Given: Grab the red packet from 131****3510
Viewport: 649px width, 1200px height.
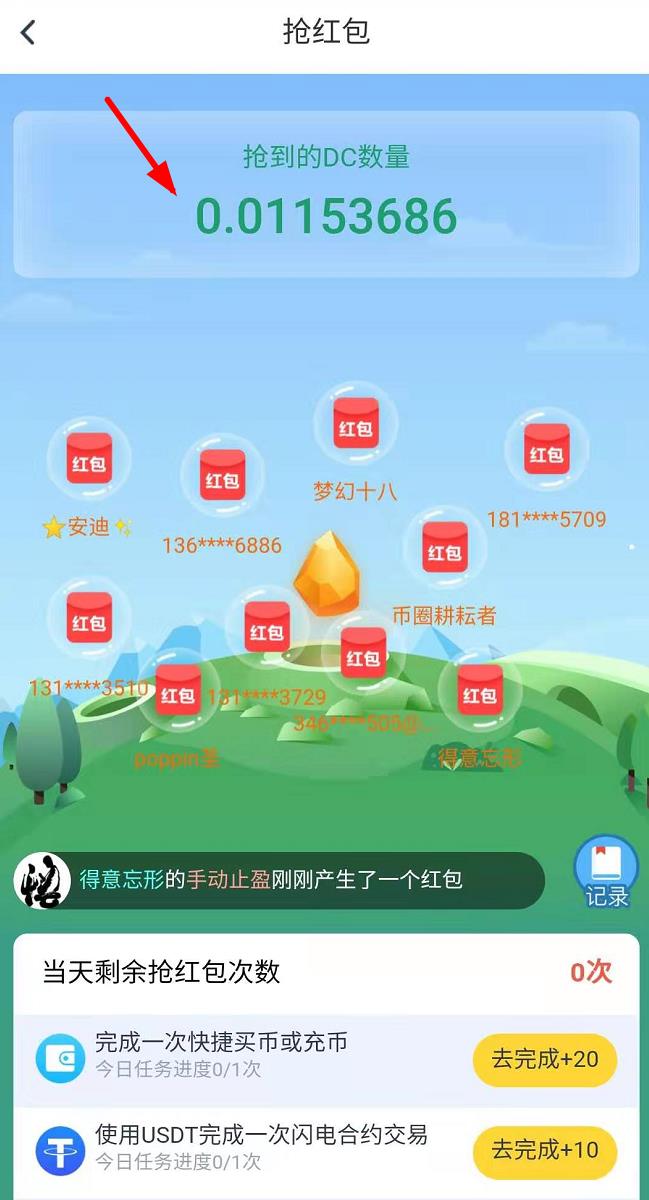Looking at the screenshot, I should point(89,619).
